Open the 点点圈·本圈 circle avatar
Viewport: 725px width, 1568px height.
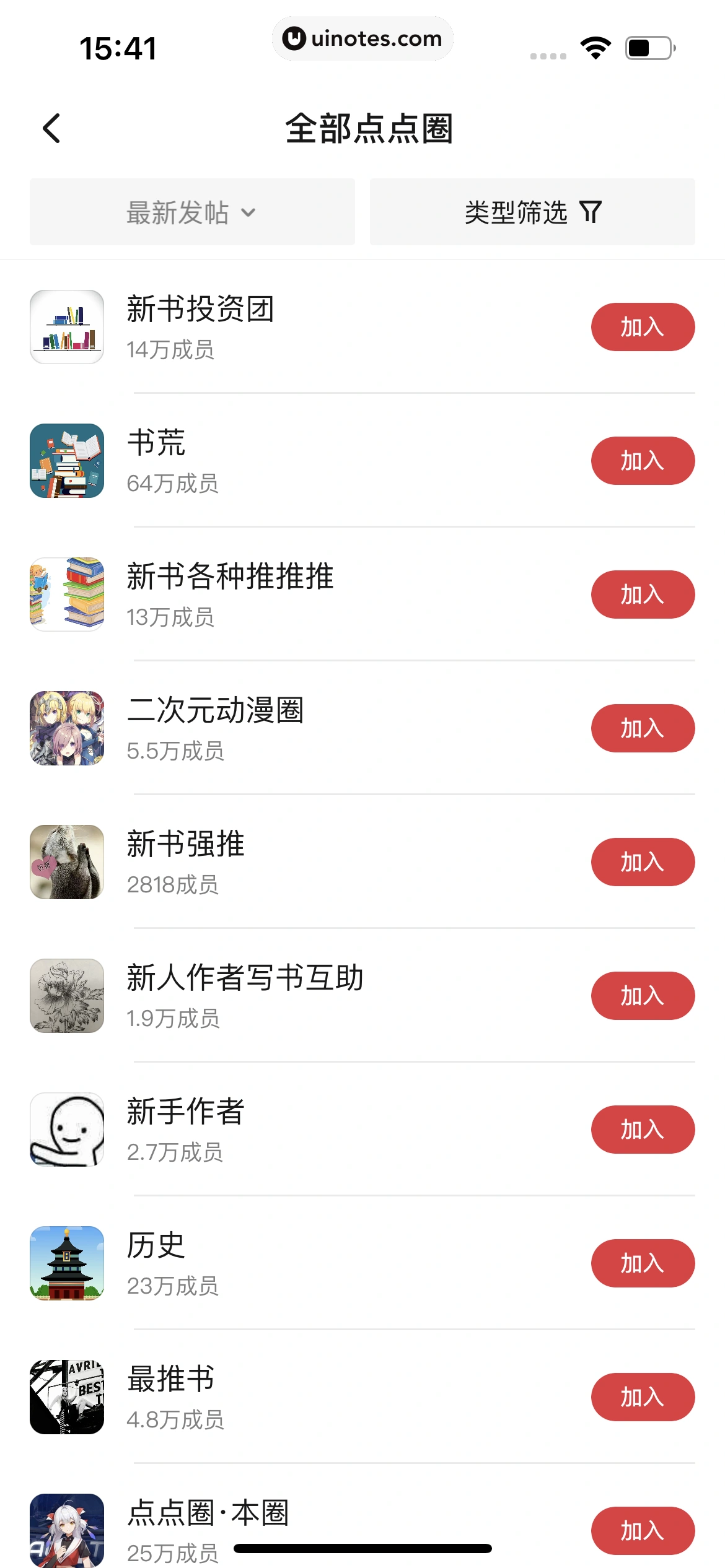click(x=66, y=1530)
